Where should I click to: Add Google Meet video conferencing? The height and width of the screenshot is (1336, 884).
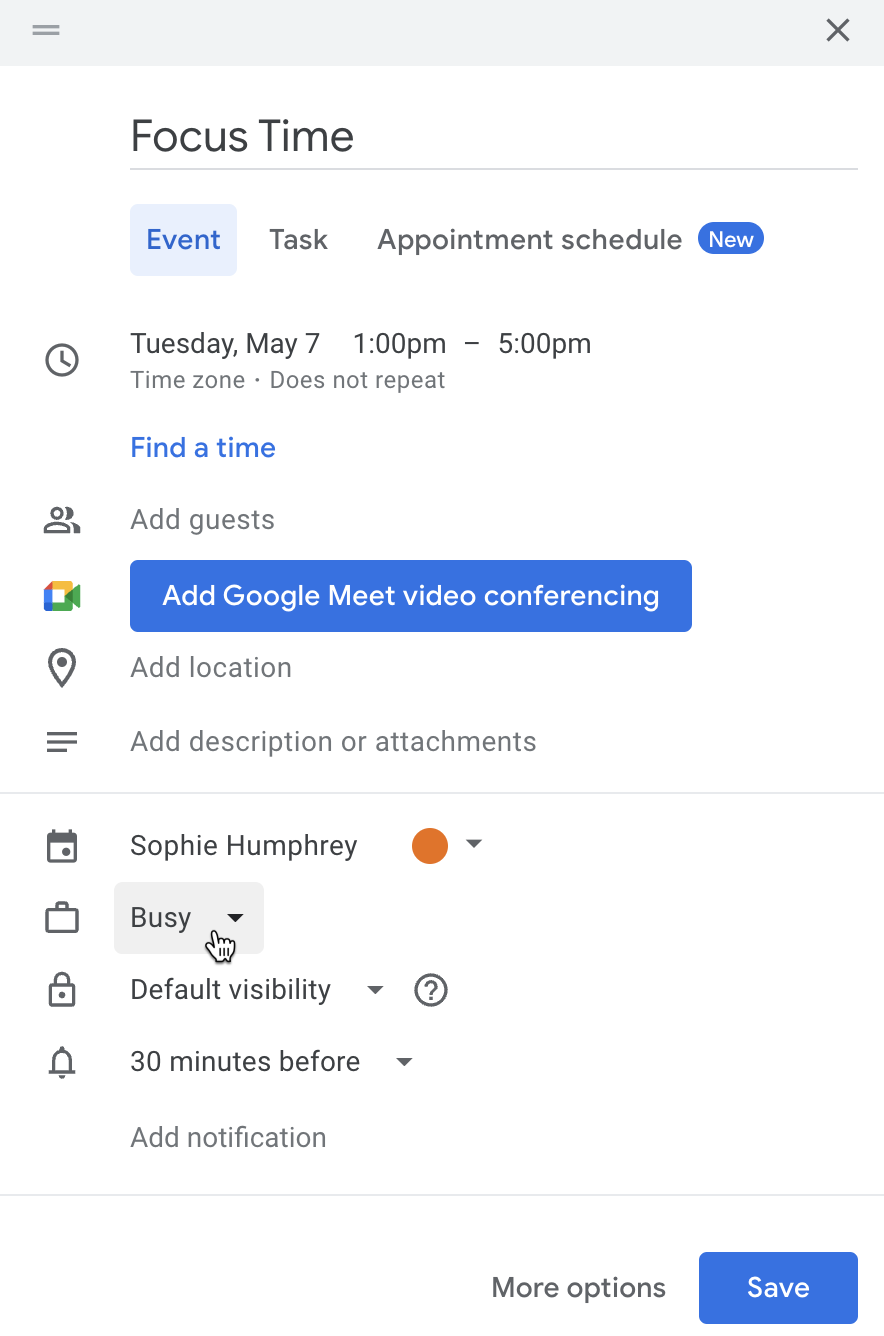[410, 596]
